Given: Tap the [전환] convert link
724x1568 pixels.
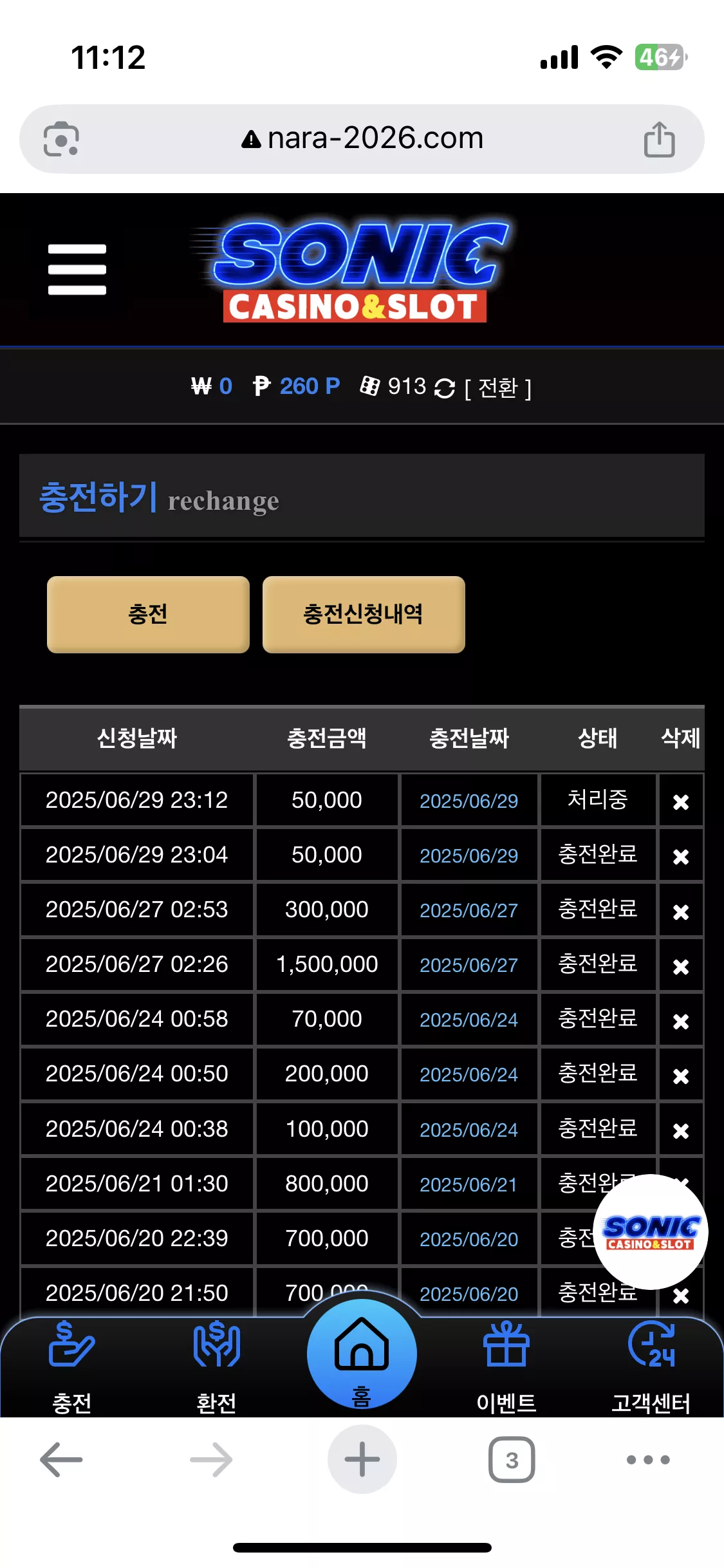Looking at the screenshot, I should point(498,387).
